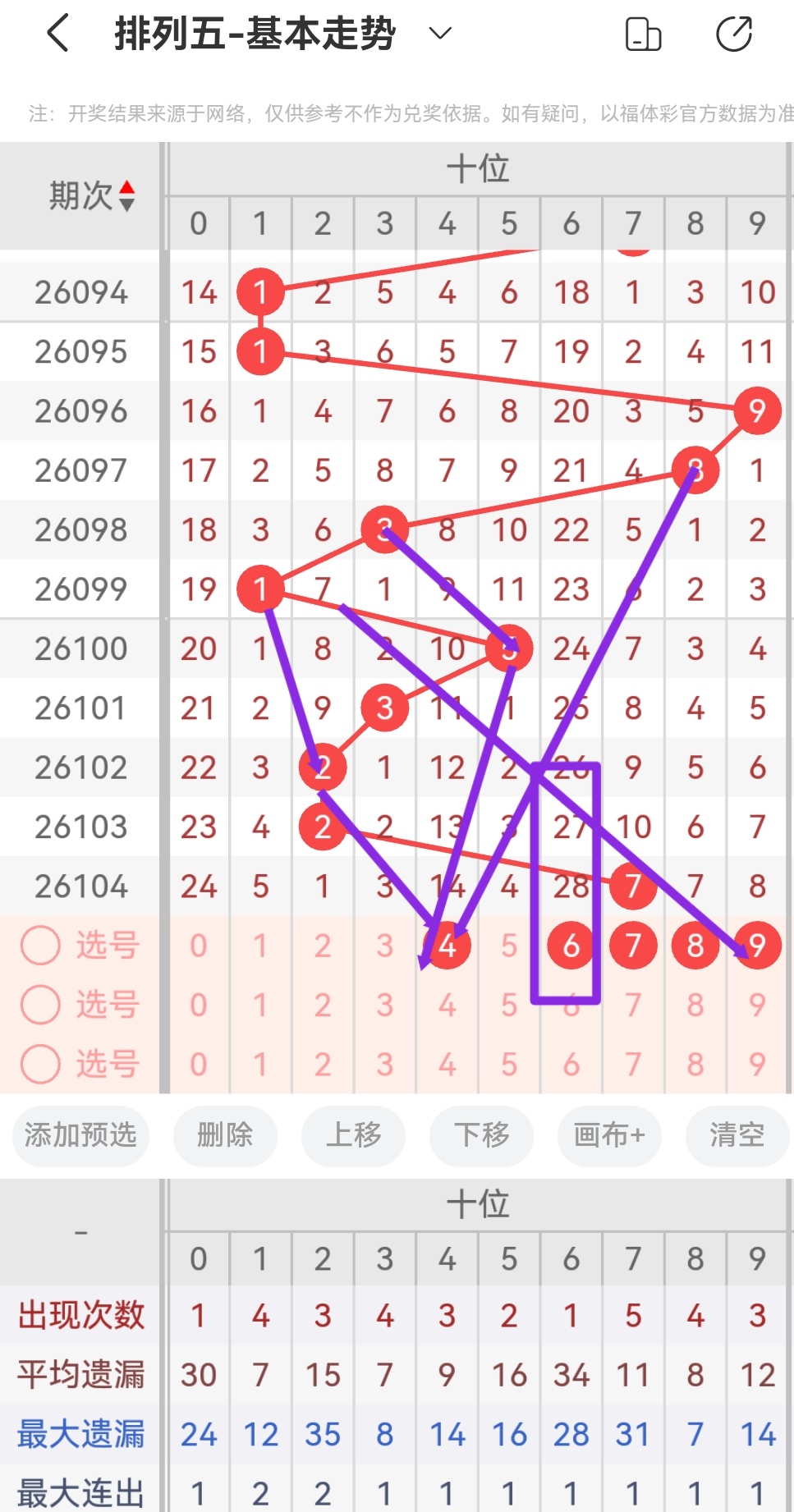Image resolution: width=794 pixels, height=1512 pixels.
Task: Select the first 选号 row radio circle
Action: 40,944
